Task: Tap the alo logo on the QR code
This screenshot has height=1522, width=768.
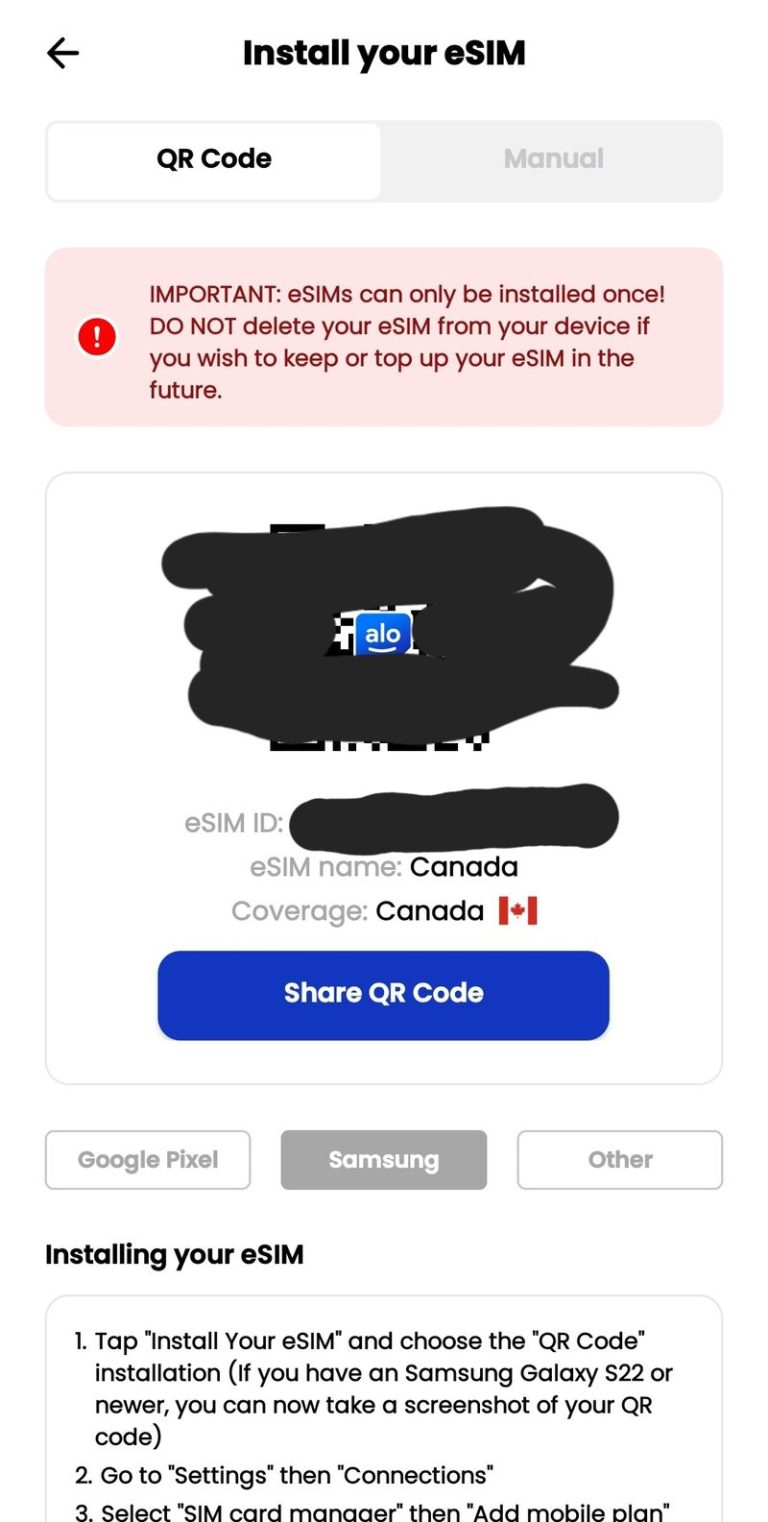Action: coord(383,633)
